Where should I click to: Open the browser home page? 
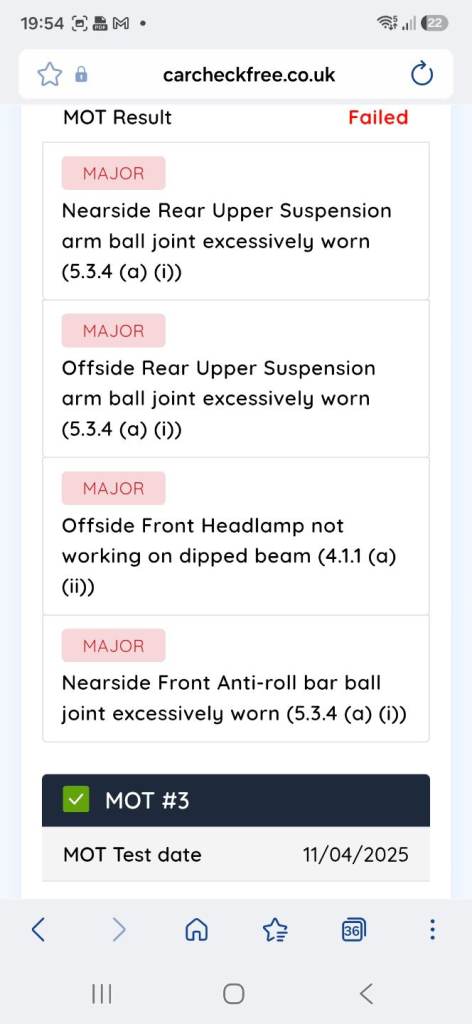pos(197,929)
